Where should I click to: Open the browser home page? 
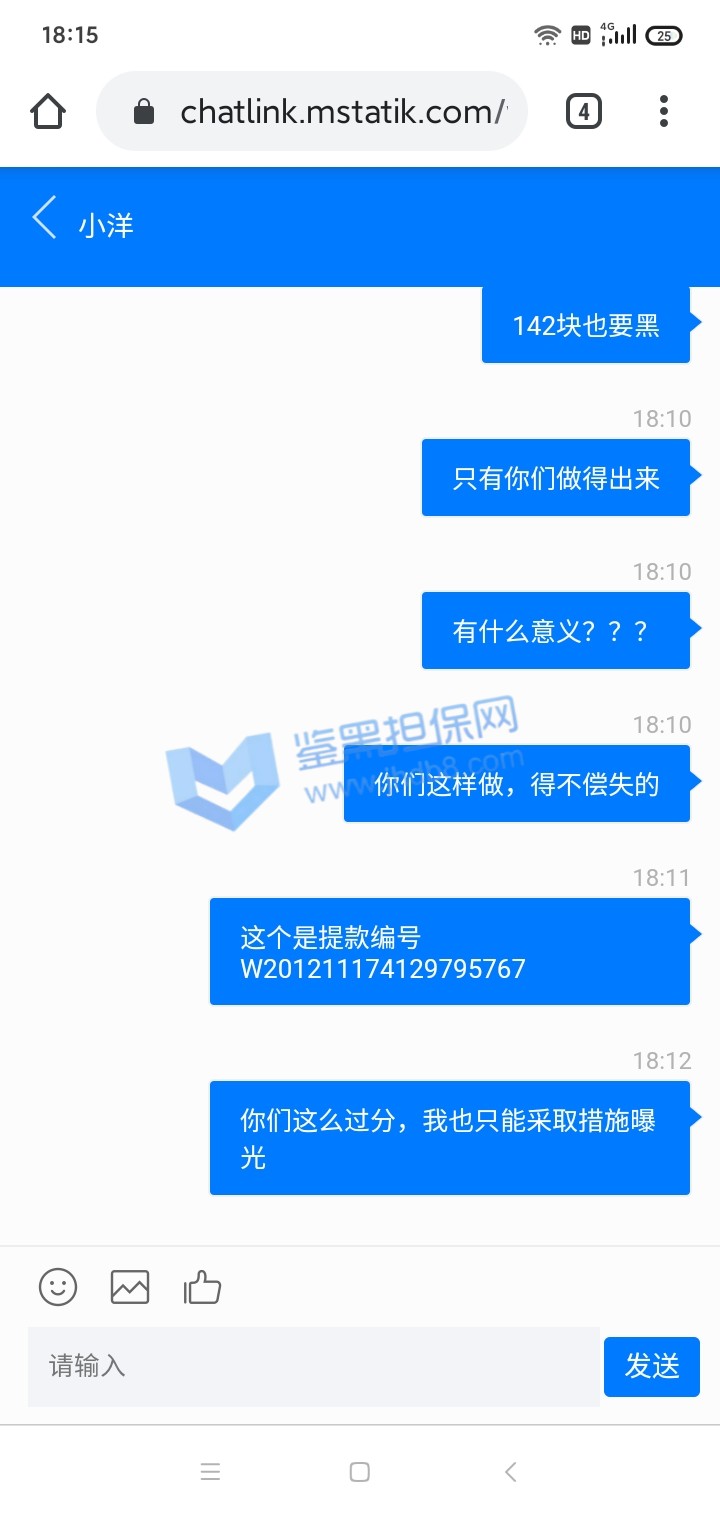pyautogui.click(x=48, y=111)
